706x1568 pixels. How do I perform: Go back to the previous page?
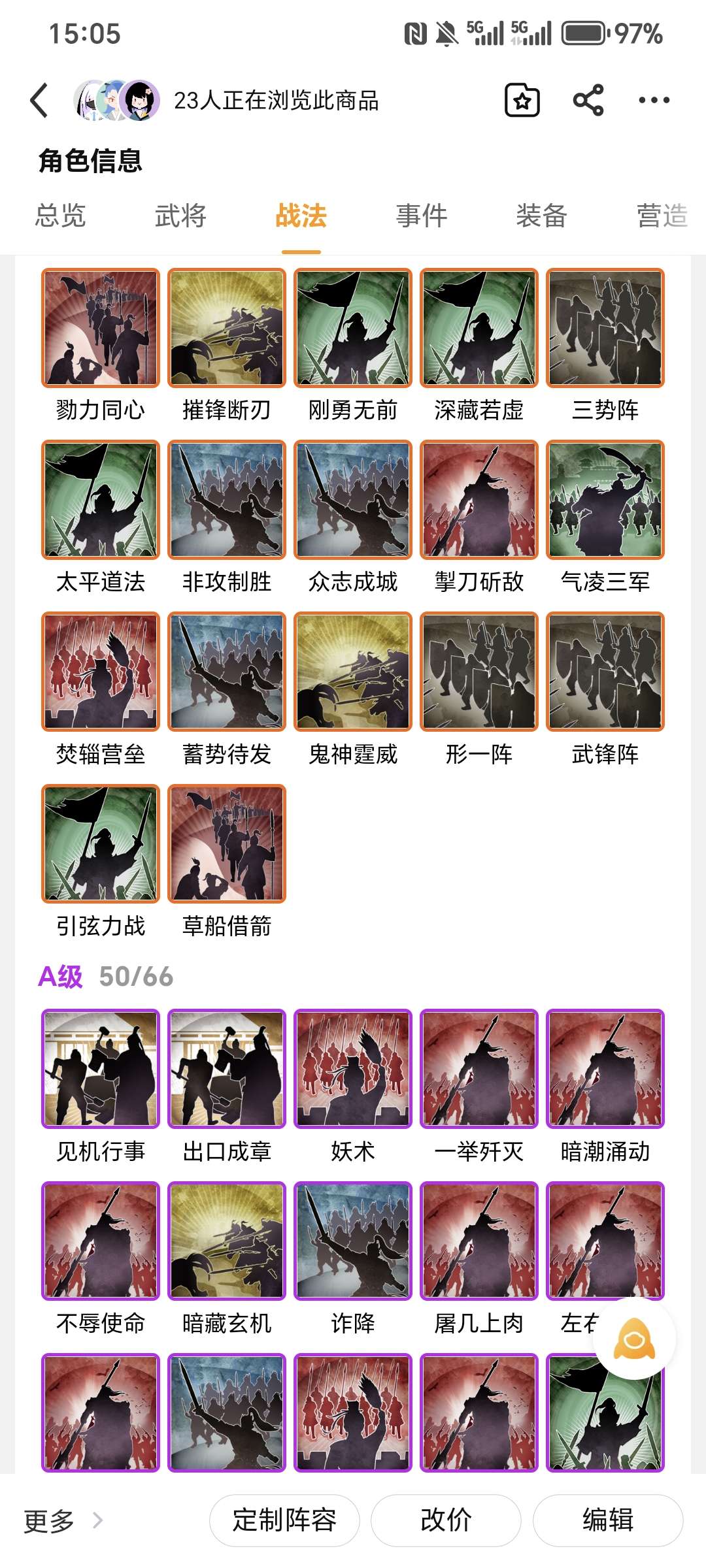tap(40, 101)
